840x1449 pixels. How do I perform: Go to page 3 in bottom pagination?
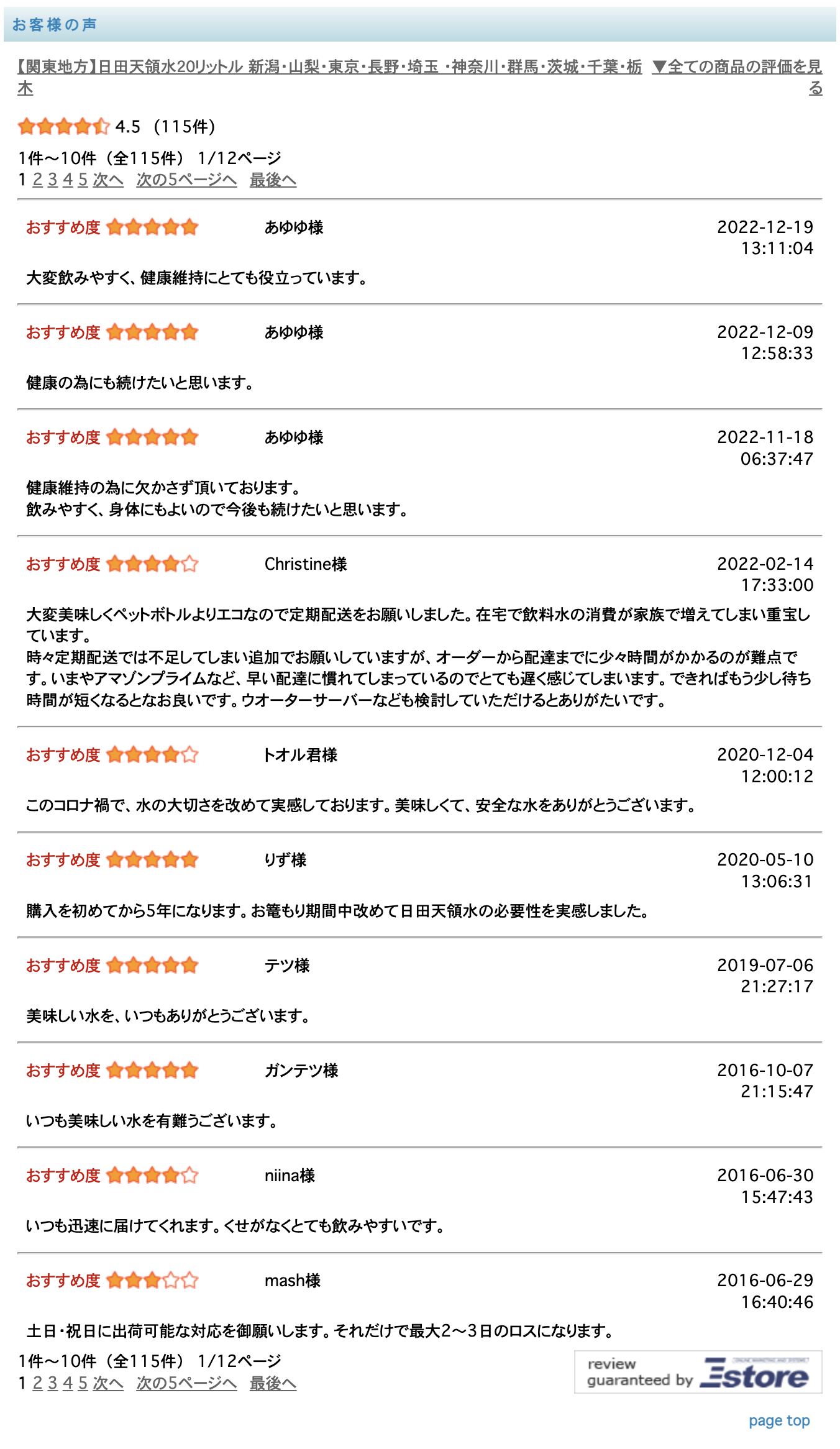53,1384
